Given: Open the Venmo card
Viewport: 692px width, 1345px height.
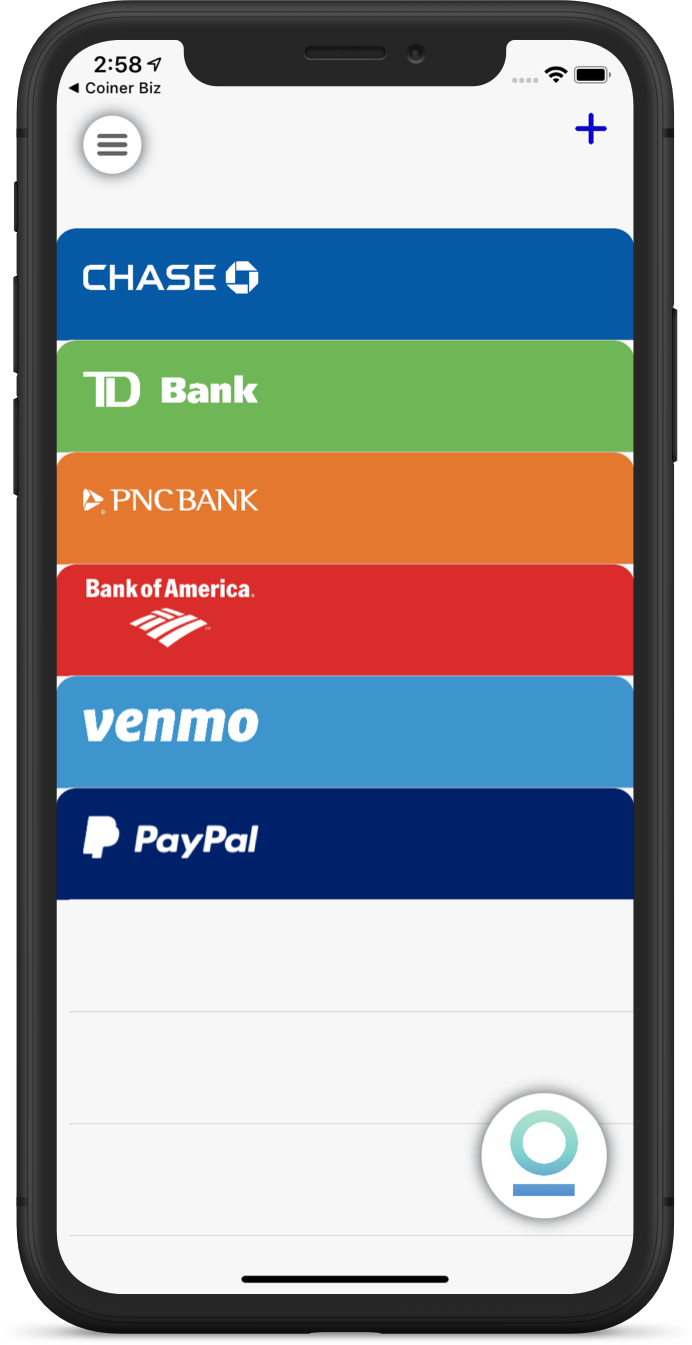Looking at the screenshot, I should tap(345, 732).
